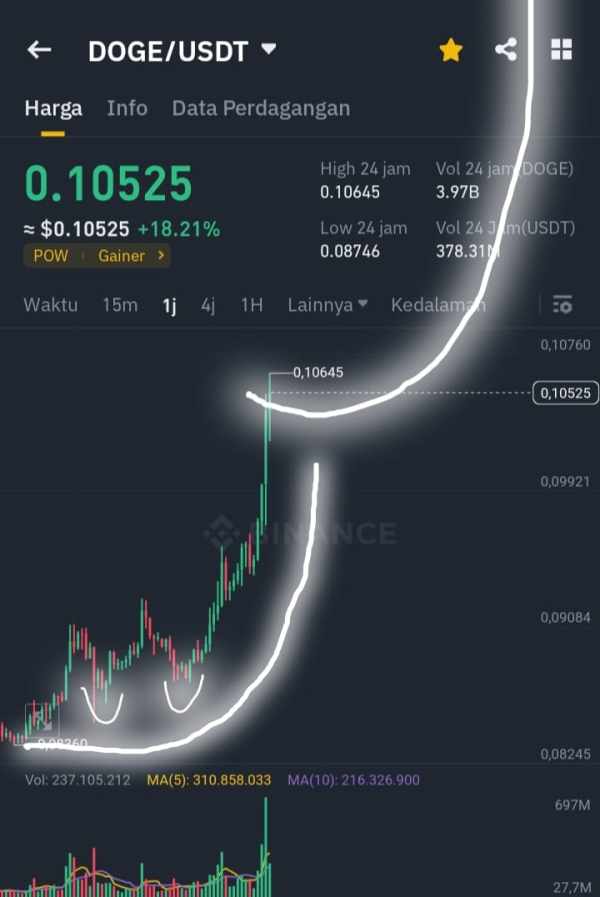Set chart interval to 1j

click(169, 305)
